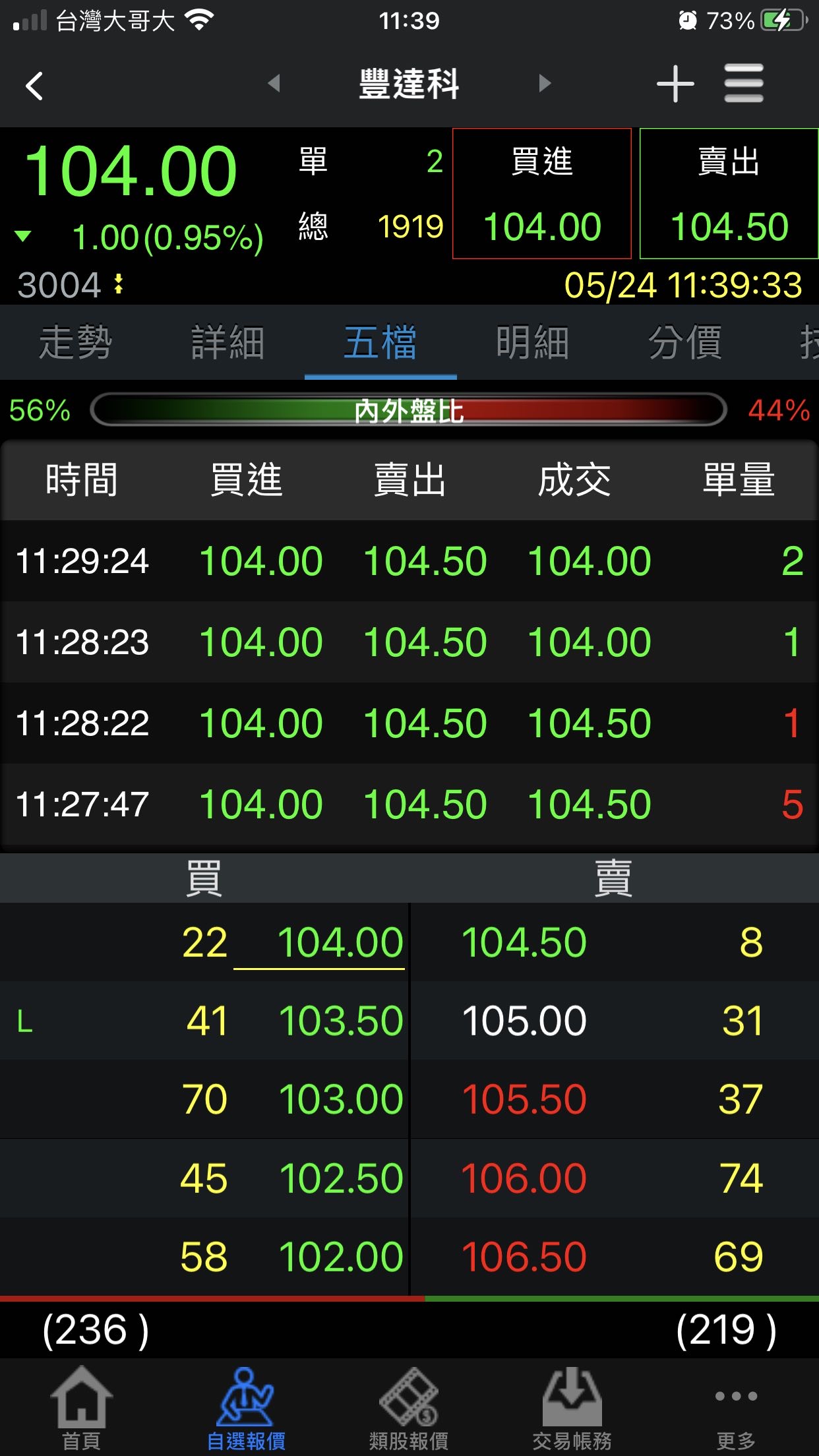Switch to the 走勢 tab
The height and width of the screenshot is (1456, 819).
[x=76, y=343]
